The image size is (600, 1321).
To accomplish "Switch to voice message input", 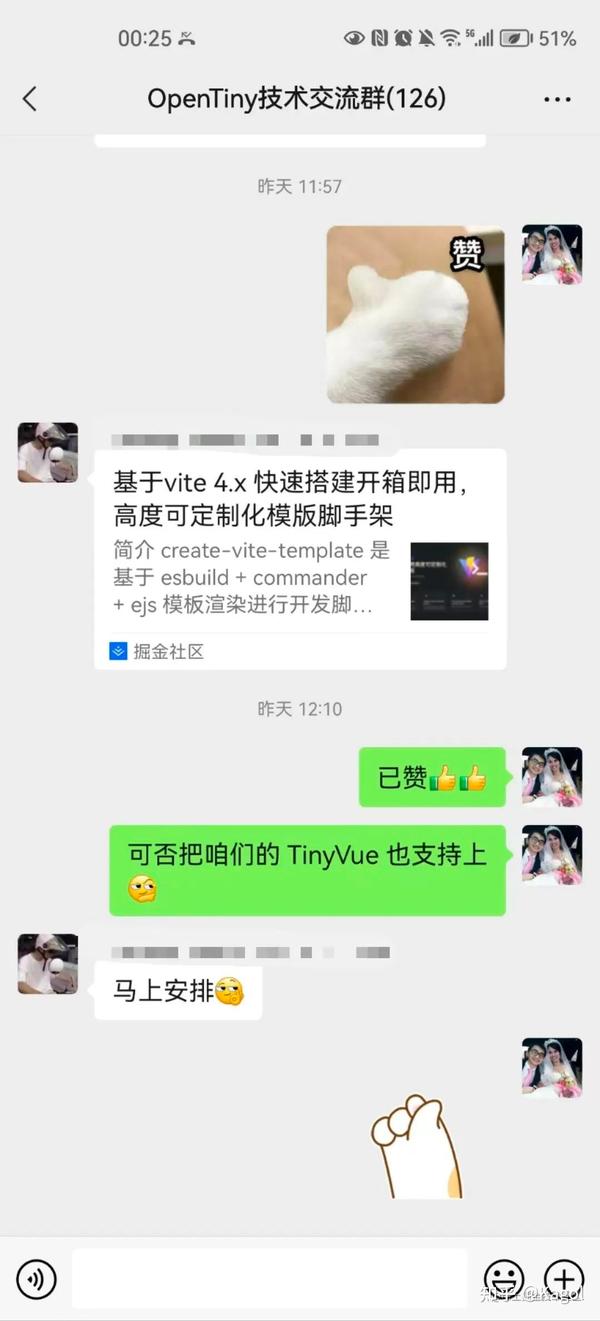I will click(x=37, y=1278).
